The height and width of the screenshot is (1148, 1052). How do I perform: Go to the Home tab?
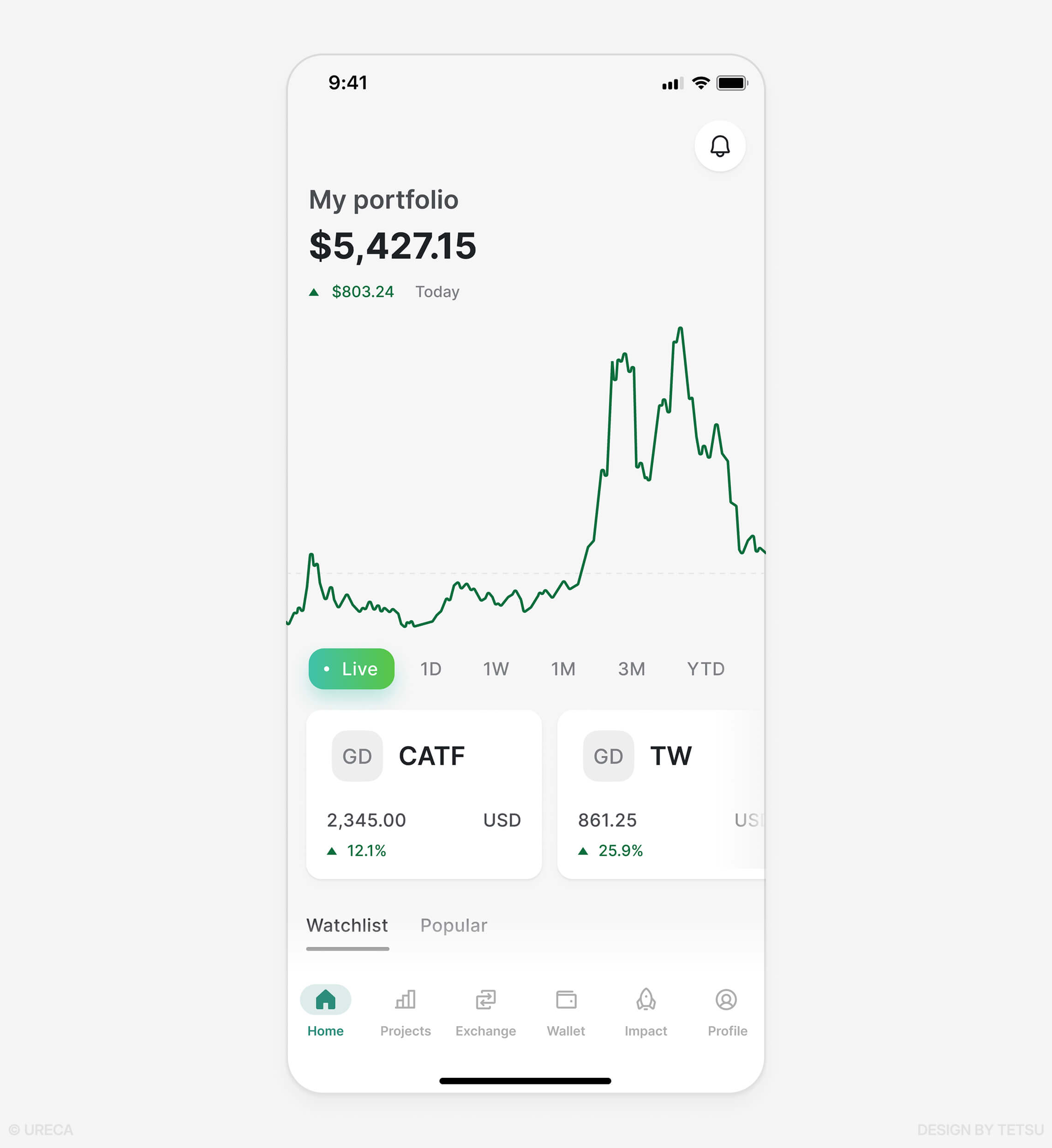coord(325,1011)
